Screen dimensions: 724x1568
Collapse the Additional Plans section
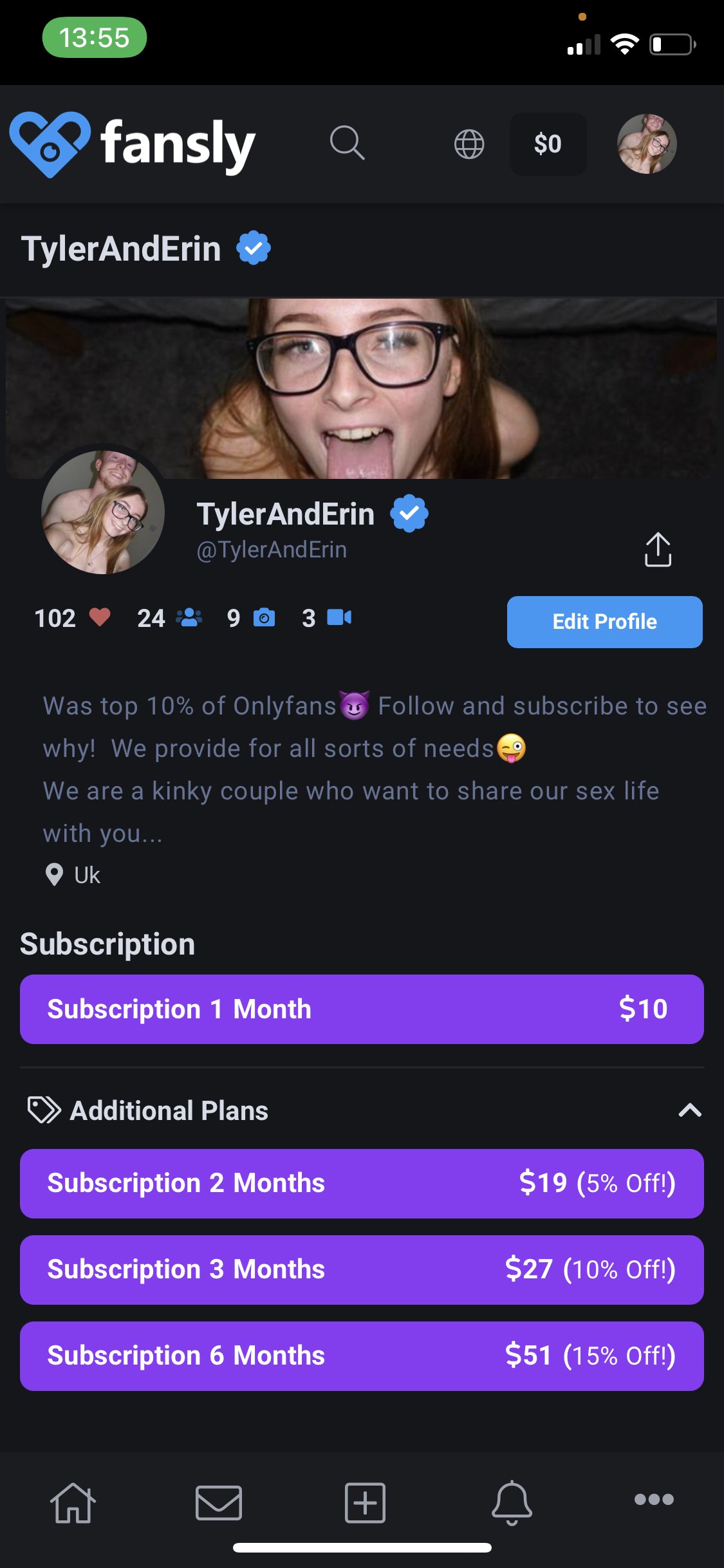click(x=690, y=1110)
